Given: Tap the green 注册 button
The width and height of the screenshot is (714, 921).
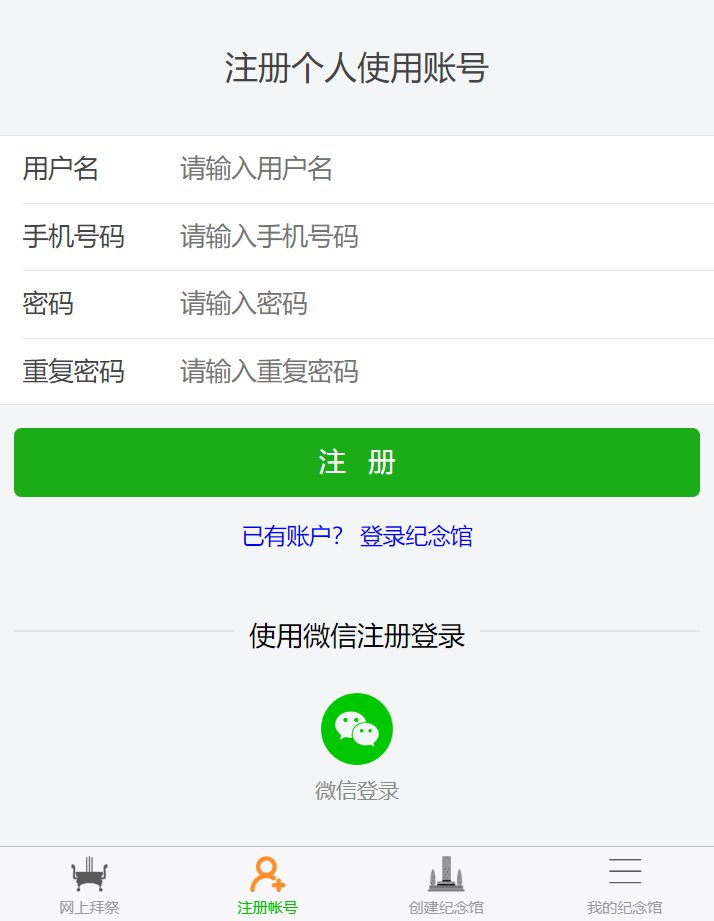Looking at the screenshot, I should (x=357, y=462).
